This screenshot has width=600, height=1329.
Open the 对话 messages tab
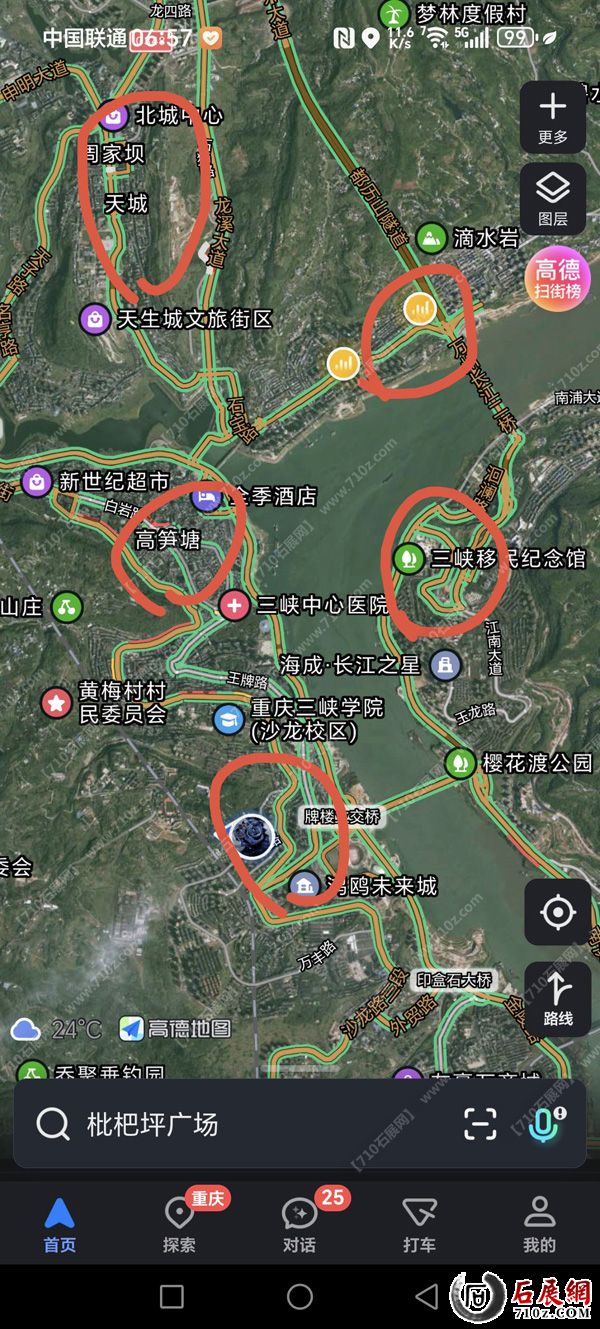[x=299, y=1224]
